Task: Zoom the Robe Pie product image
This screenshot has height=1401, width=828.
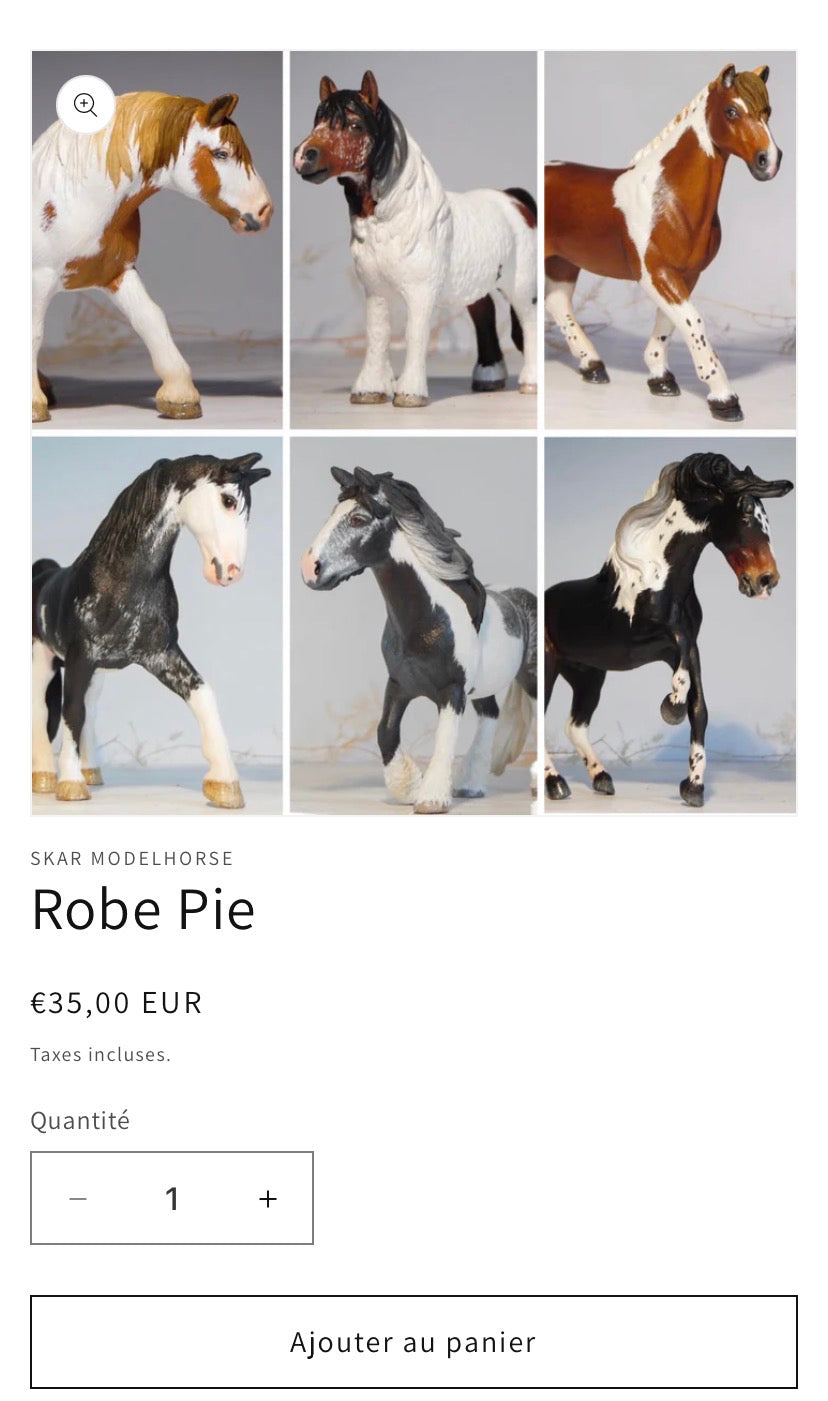Action: (86, 105)
